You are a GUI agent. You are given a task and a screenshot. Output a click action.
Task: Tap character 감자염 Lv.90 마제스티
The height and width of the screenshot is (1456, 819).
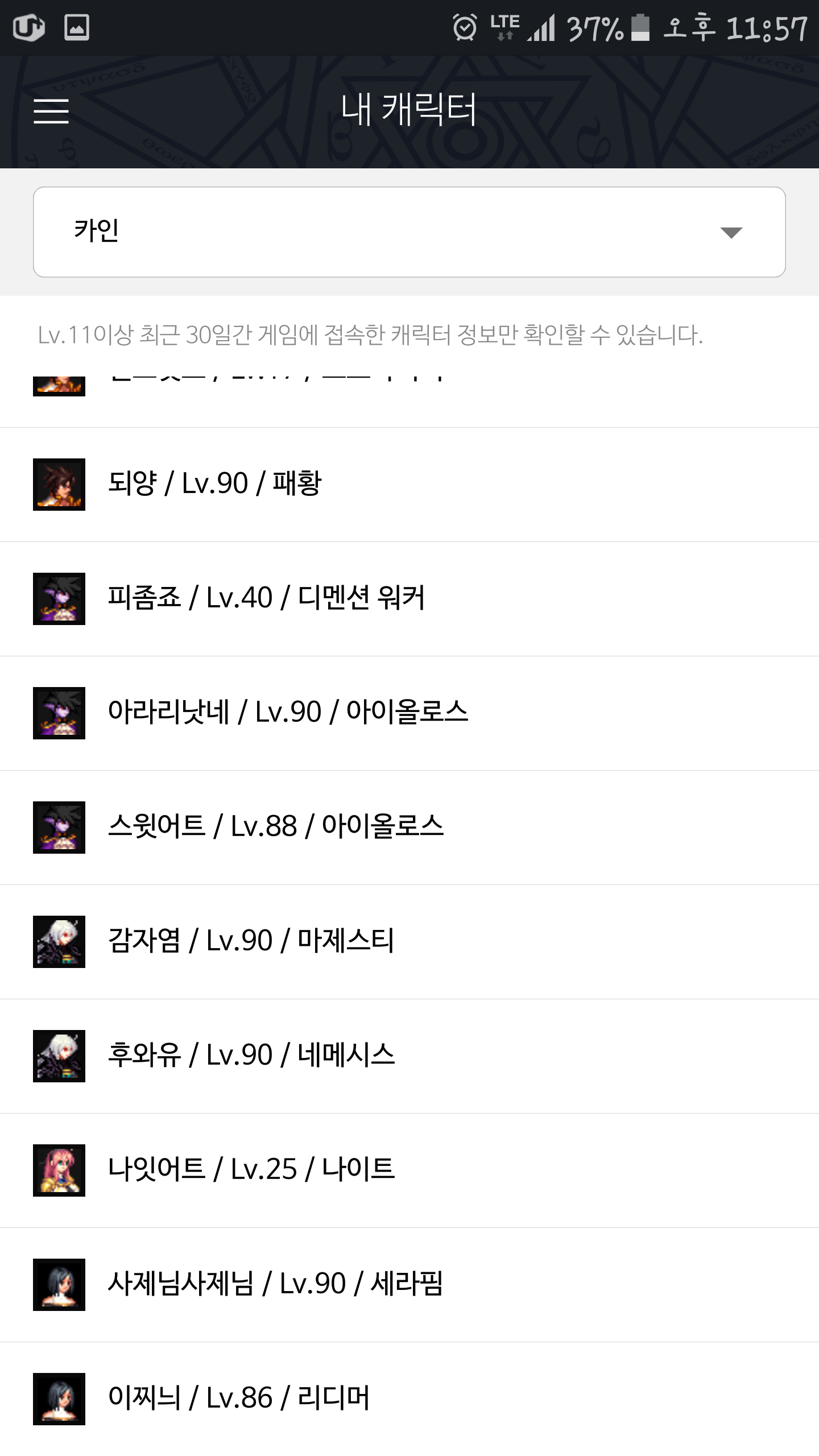pos(409,942)
